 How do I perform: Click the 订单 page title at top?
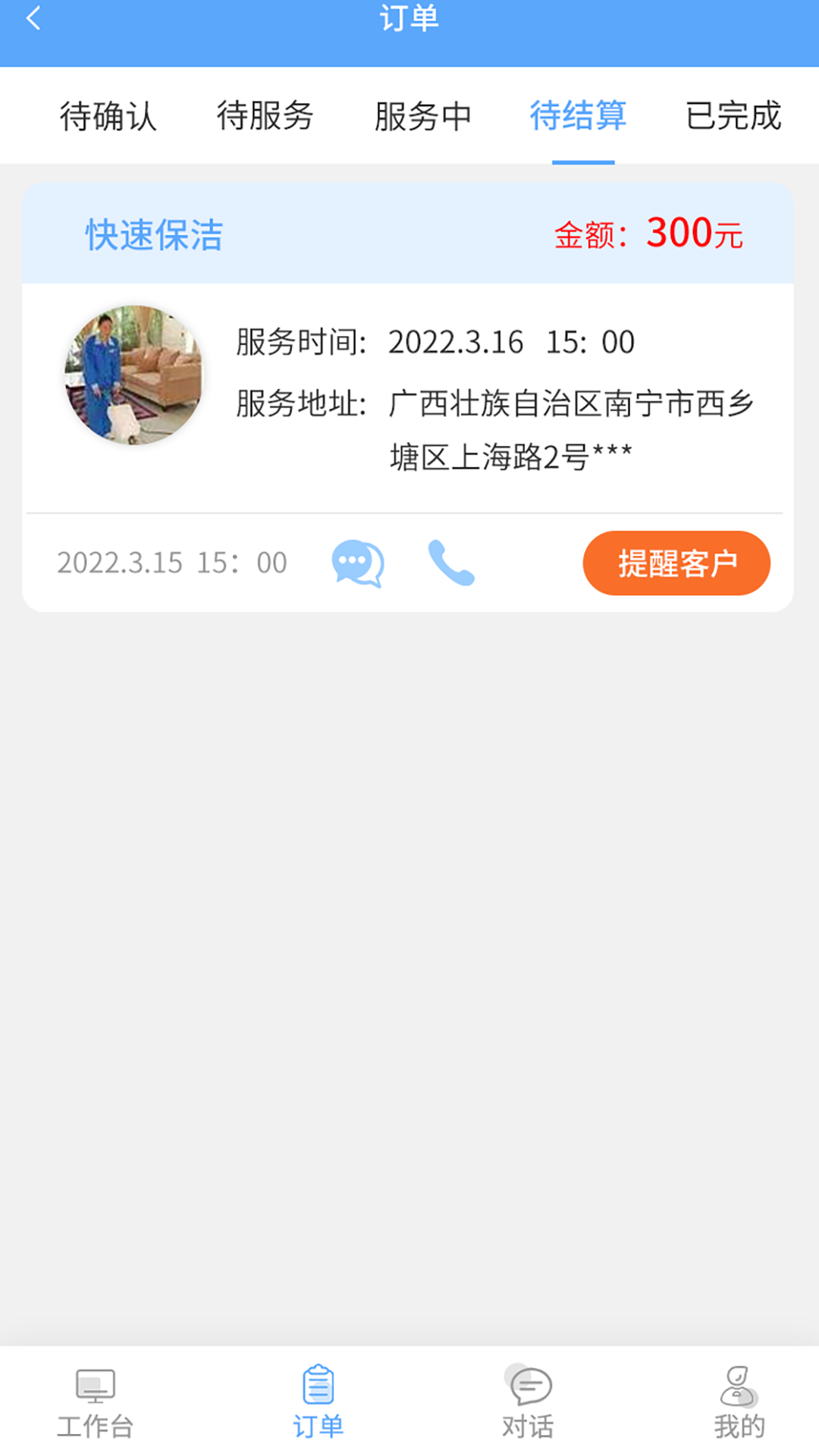(x=409, y=20)
